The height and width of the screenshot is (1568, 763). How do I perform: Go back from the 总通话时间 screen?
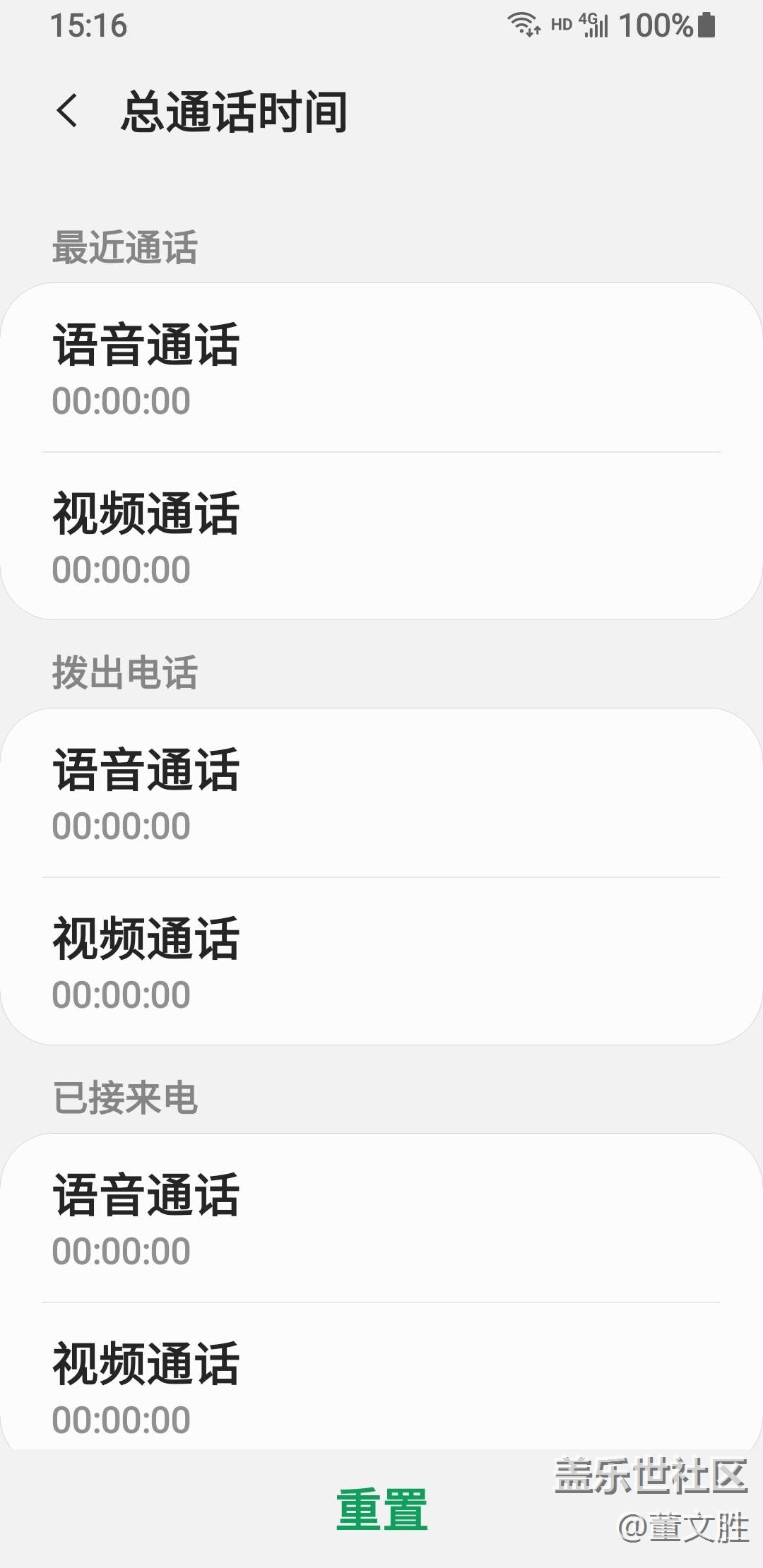(67, 111)
